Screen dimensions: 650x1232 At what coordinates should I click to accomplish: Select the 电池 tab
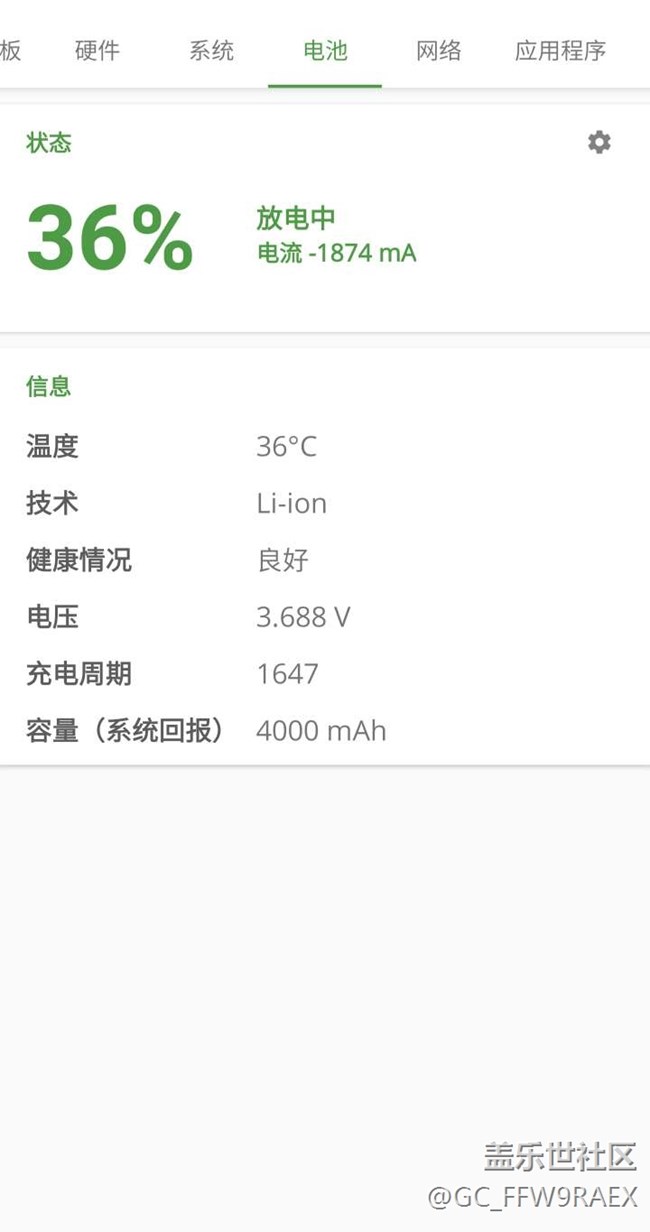(x=325, y=51)
